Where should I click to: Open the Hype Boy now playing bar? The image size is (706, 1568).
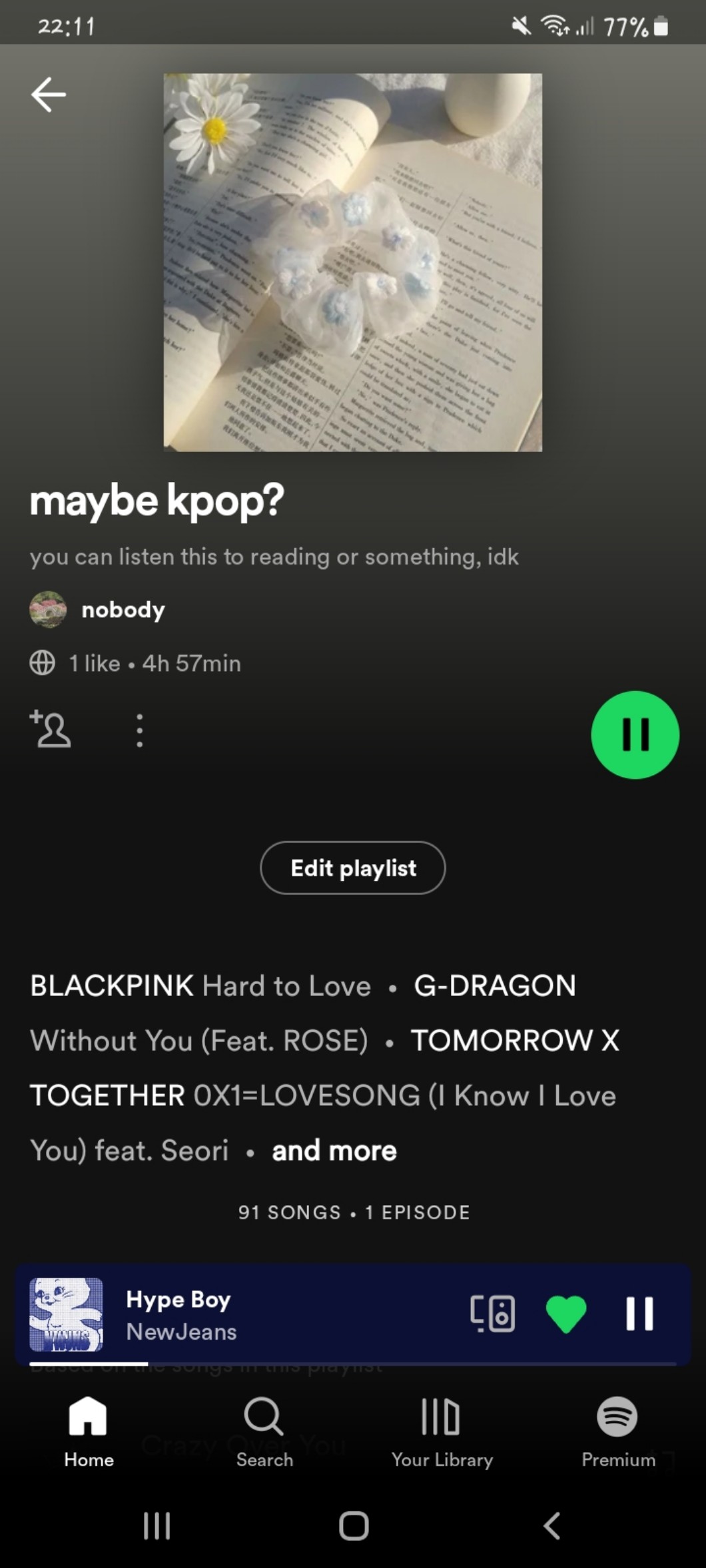[266, 1314]
